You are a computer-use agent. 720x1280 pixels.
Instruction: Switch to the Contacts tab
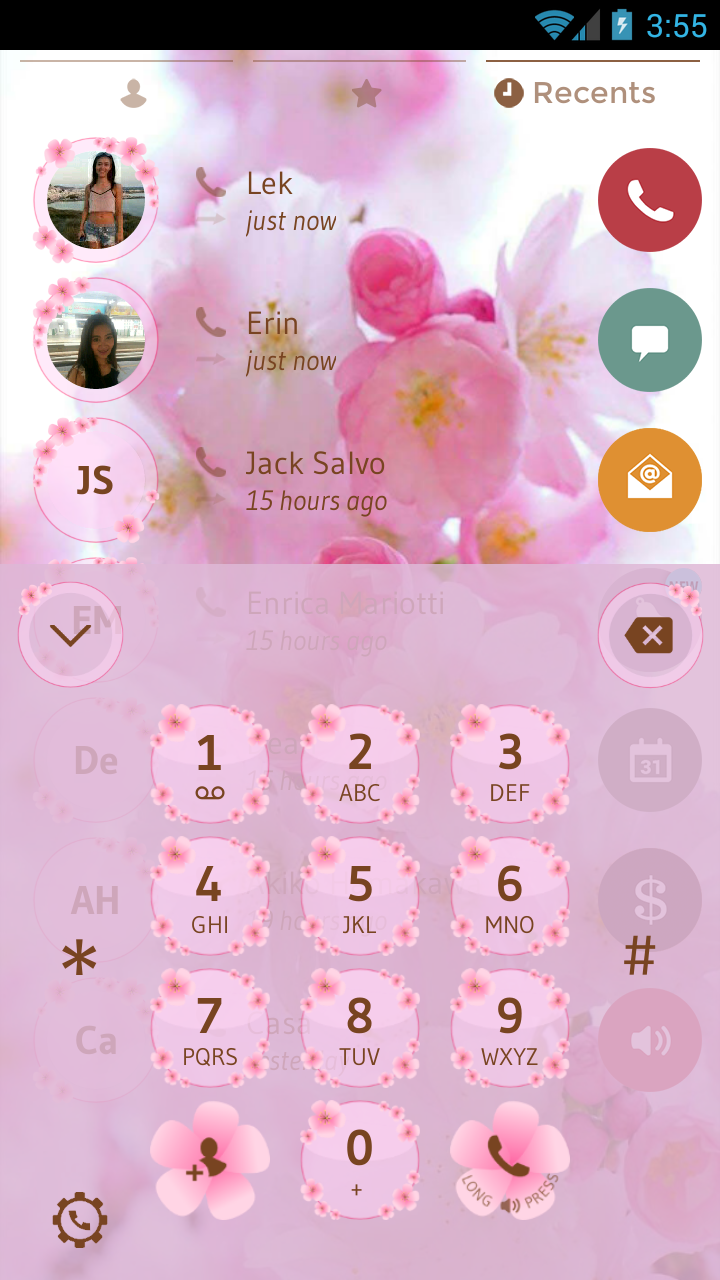(x=135, y=92)
